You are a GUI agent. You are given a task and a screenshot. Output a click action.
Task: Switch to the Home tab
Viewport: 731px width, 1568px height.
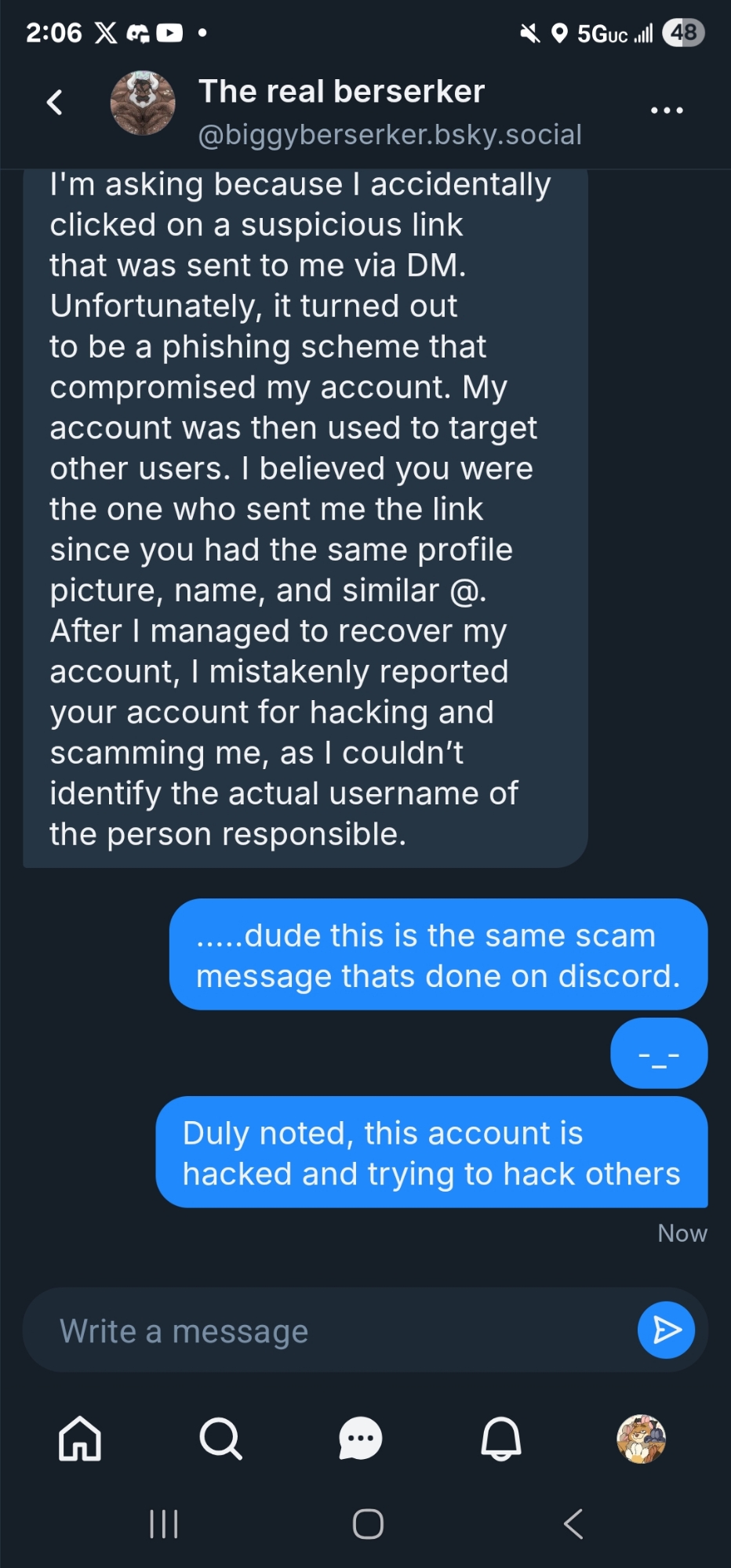point(80,1439)
